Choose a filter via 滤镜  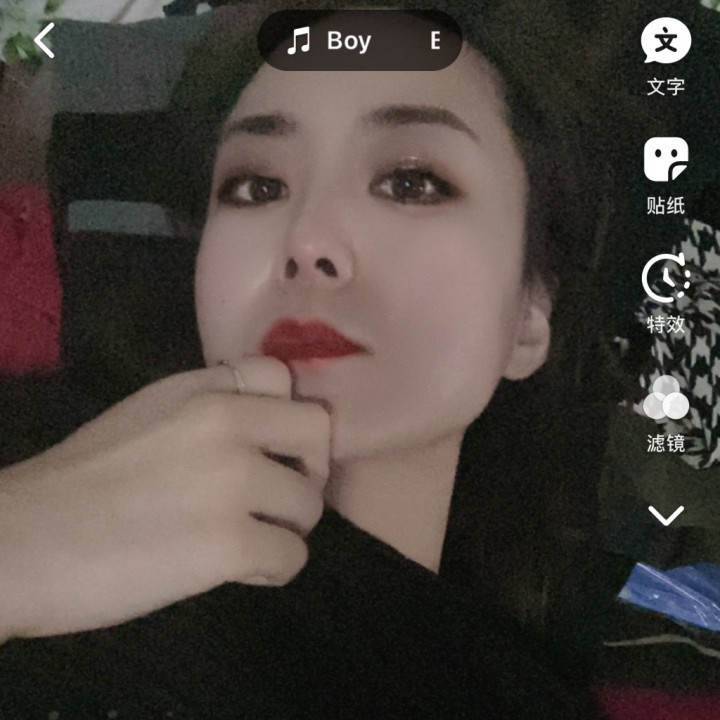pyautogui.click(x=665, y=412)
